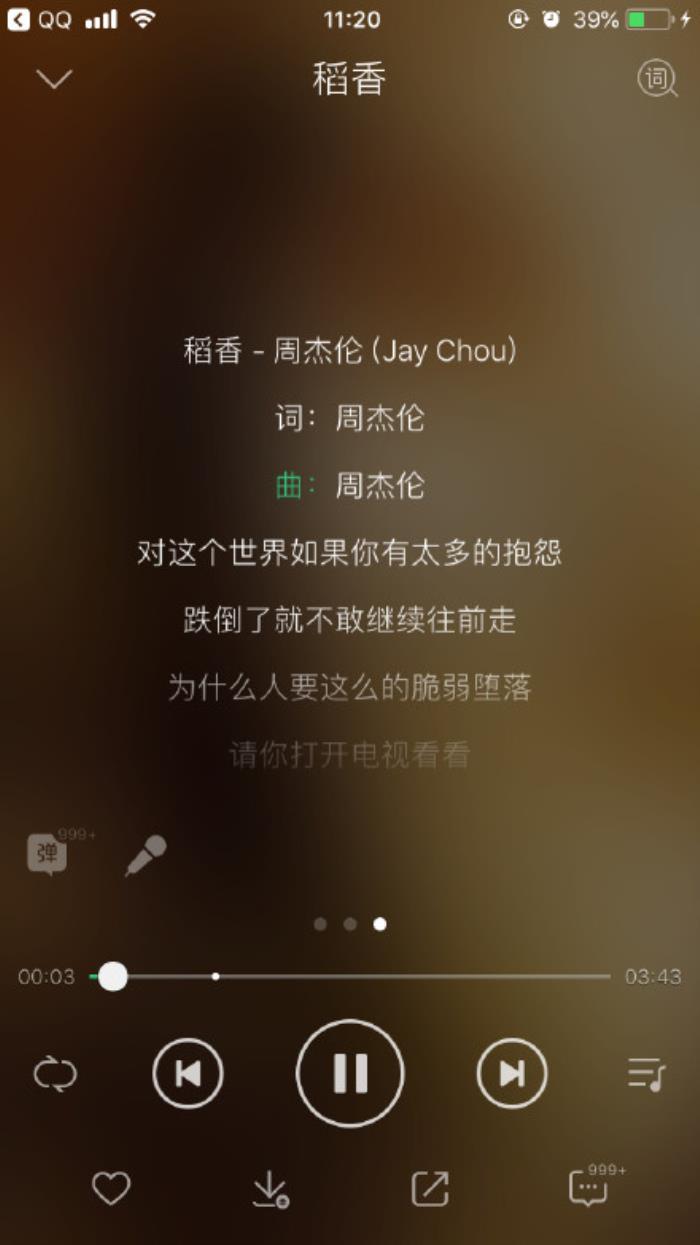Viewport: 700px width, 1245px height.
Task: Collapse the player with the down chevron
Action: (x=54, y=79)
